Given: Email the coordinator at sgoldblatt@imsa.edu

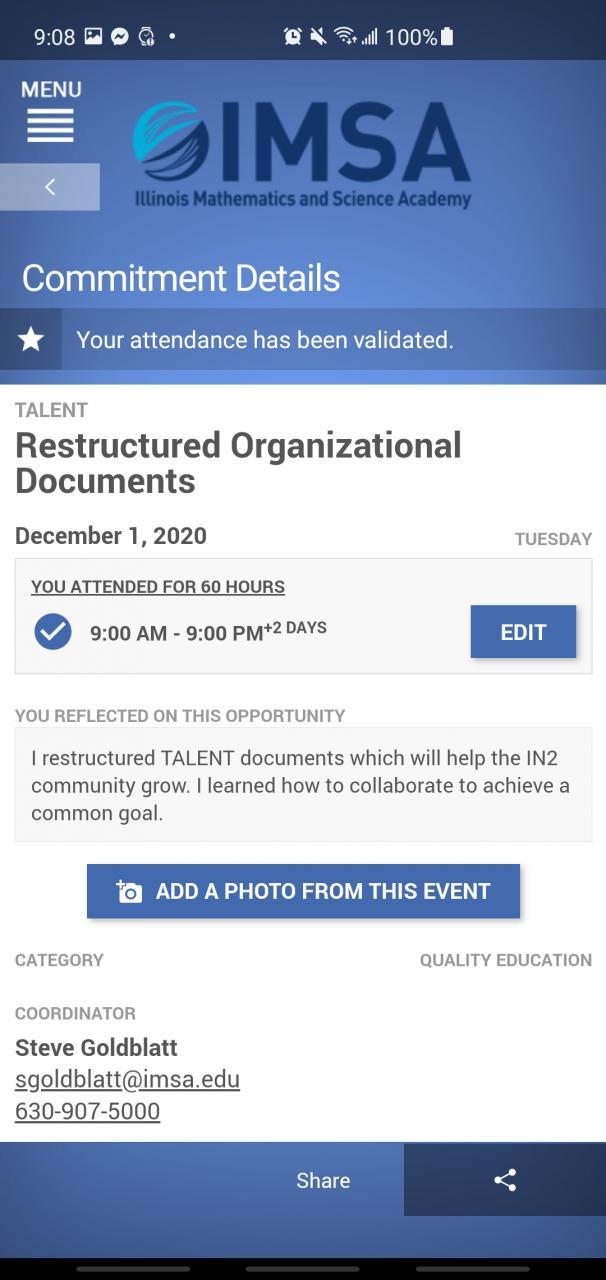Looking at the screenshot, I should (127, 1080).
